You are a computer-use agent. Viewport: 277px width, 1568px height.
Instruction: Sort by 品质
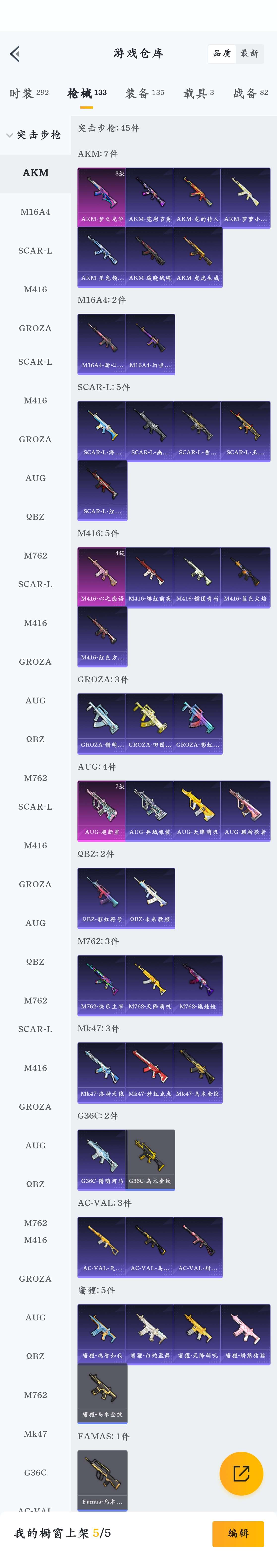click(222, 53)
